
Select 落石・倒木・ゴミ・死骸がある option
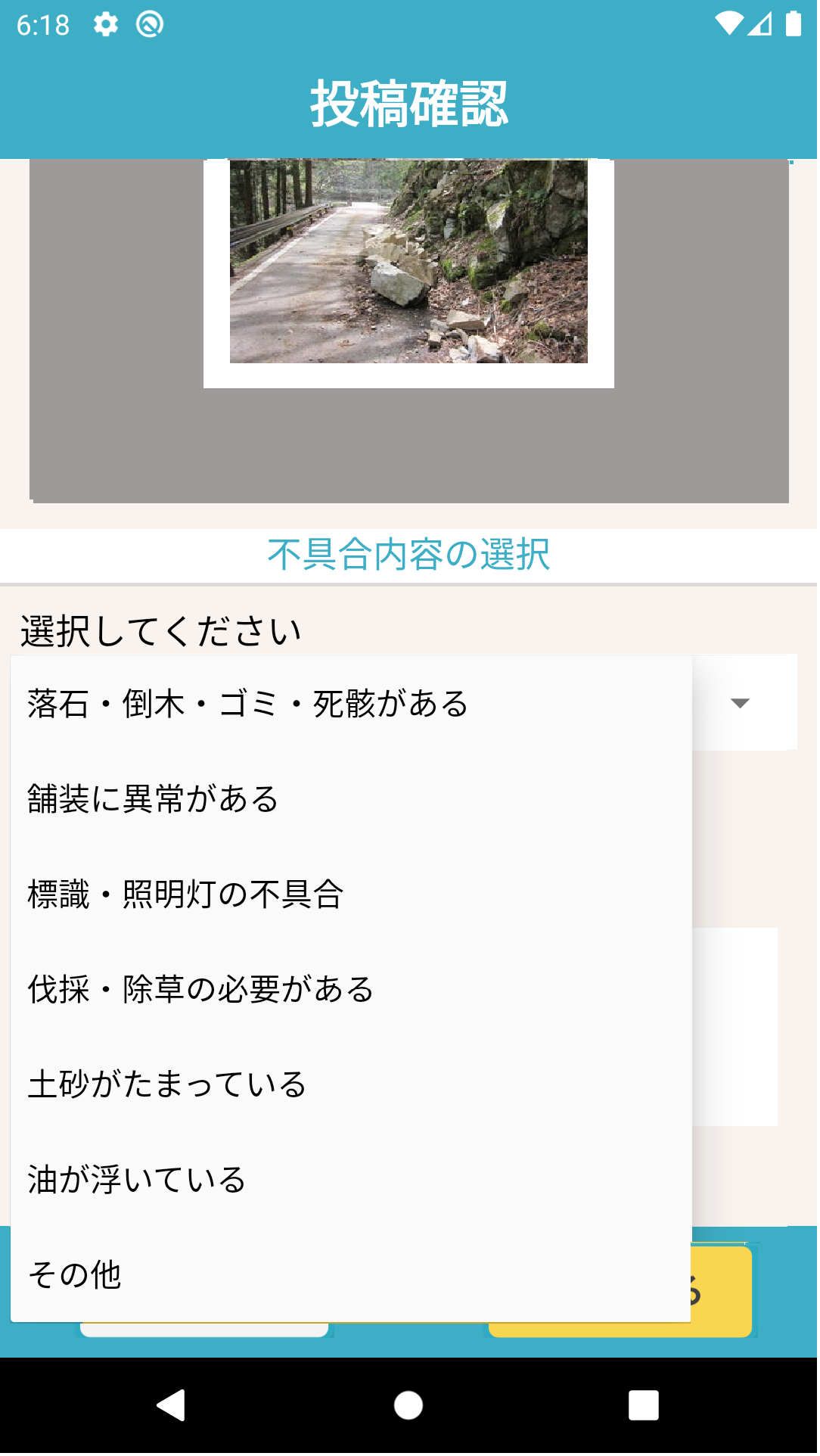[351, 705]
